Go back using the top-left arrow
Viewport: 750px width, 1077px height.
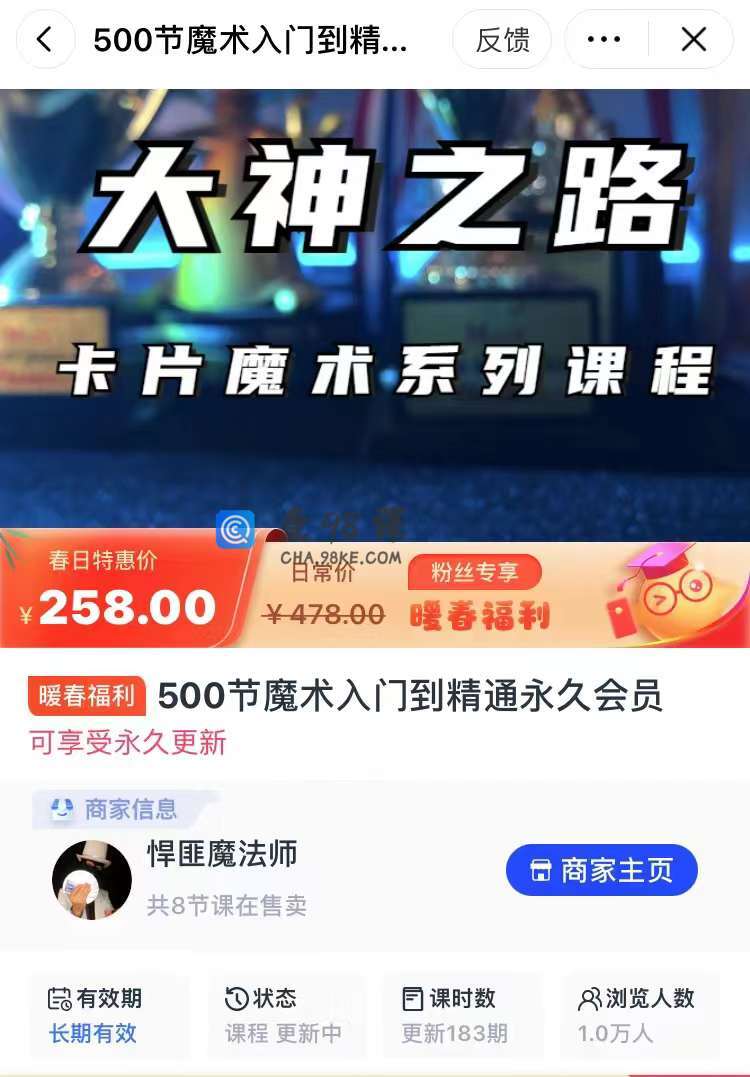[x=45, y=40]
